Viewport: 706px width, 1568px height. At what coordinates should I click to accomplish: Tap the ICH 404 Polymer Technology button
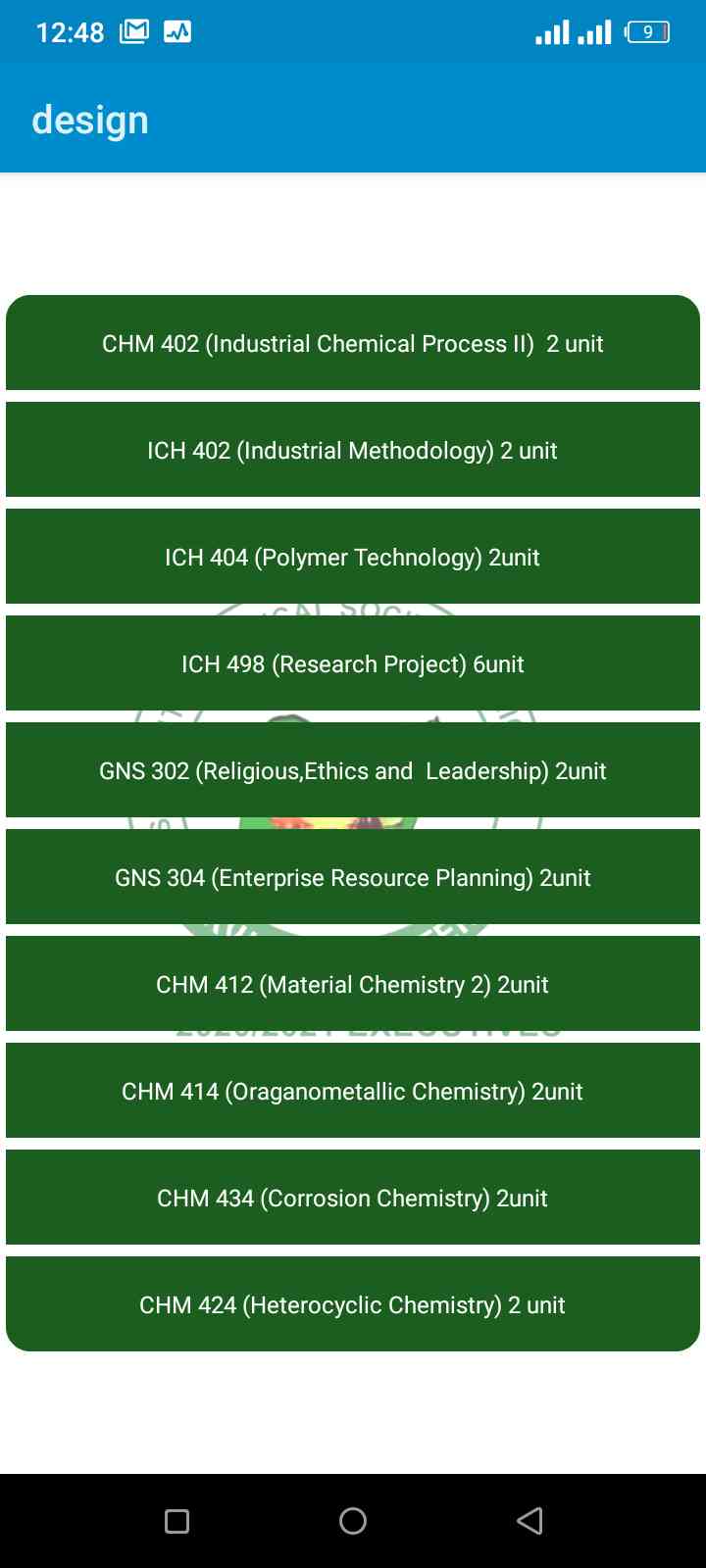tap(353, 557)
